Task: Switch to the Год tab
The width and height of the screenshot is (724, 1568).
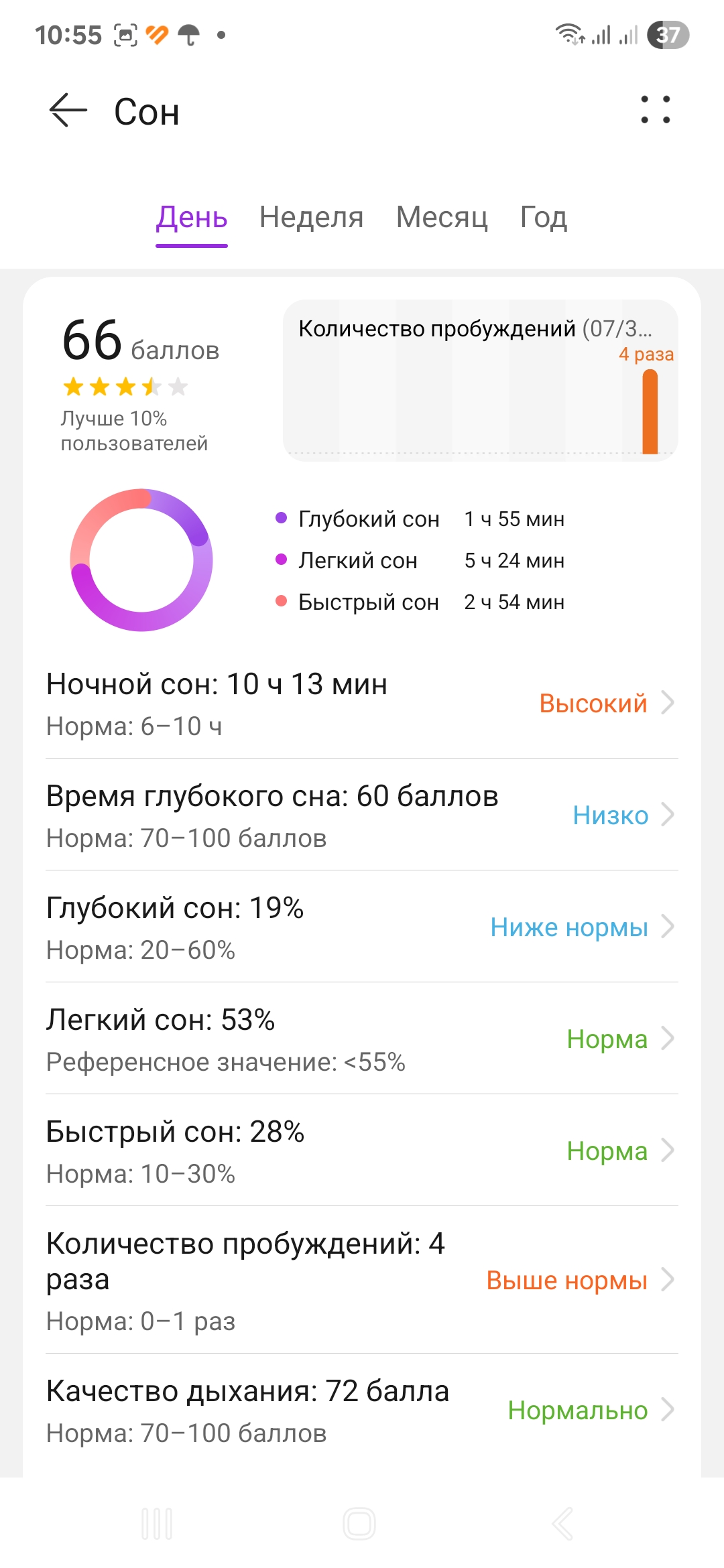Action: click(544, 218)
